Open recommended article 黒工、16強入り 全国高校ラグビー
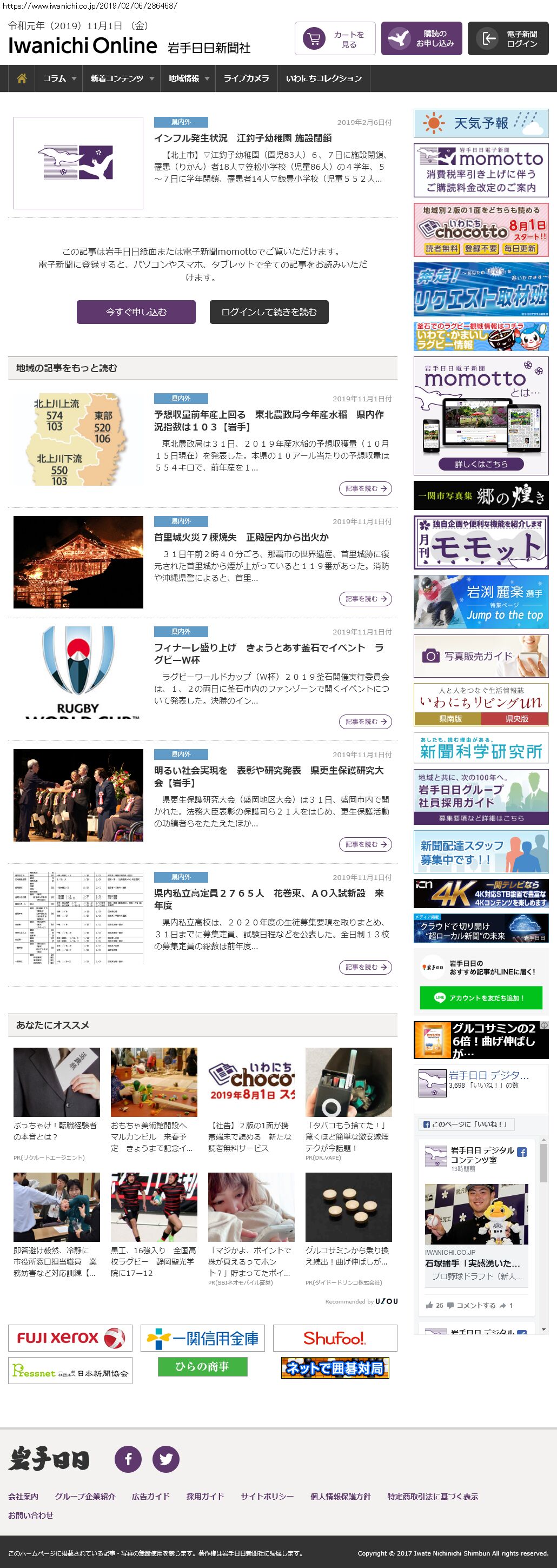 tap(154, 1262)
